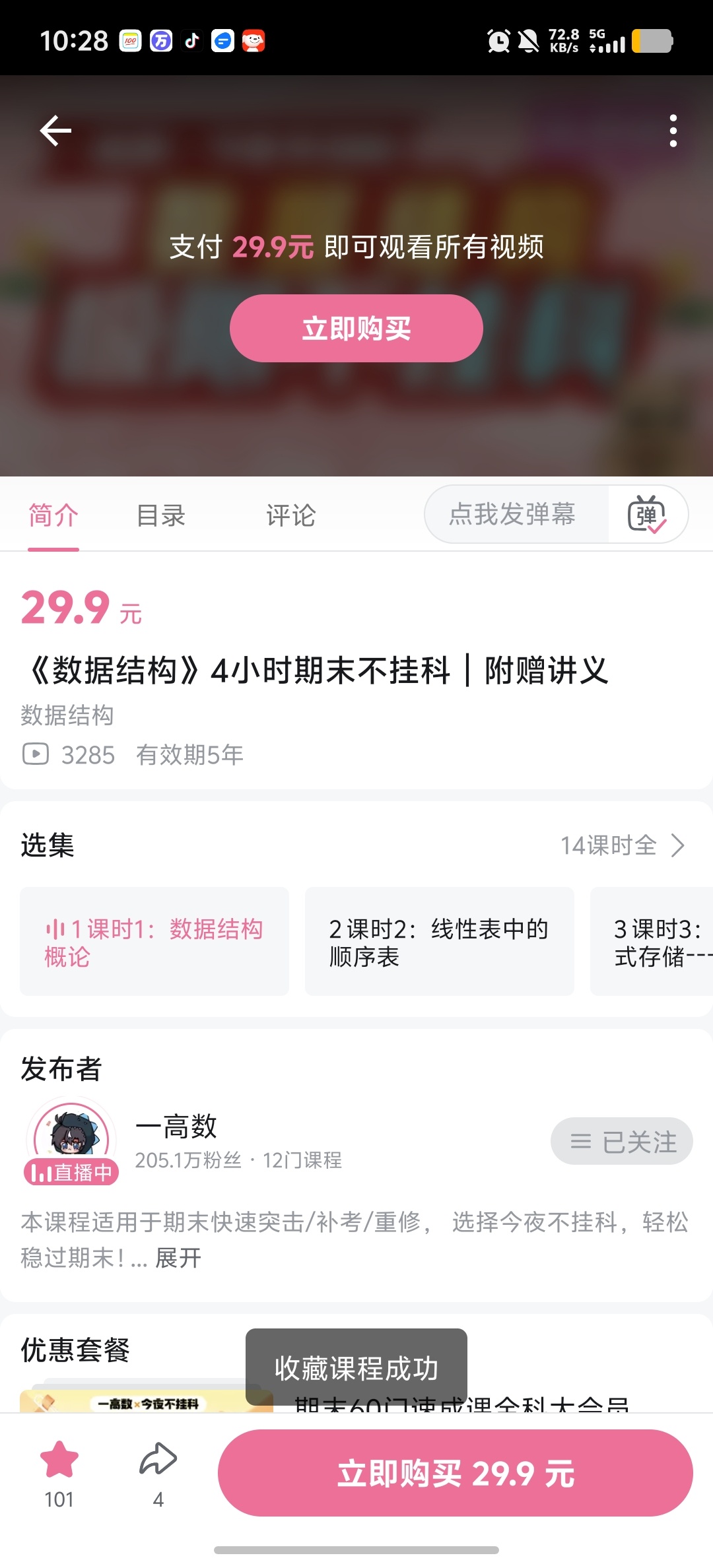Open the three-dot overflow menu

(x=673, y=131)
